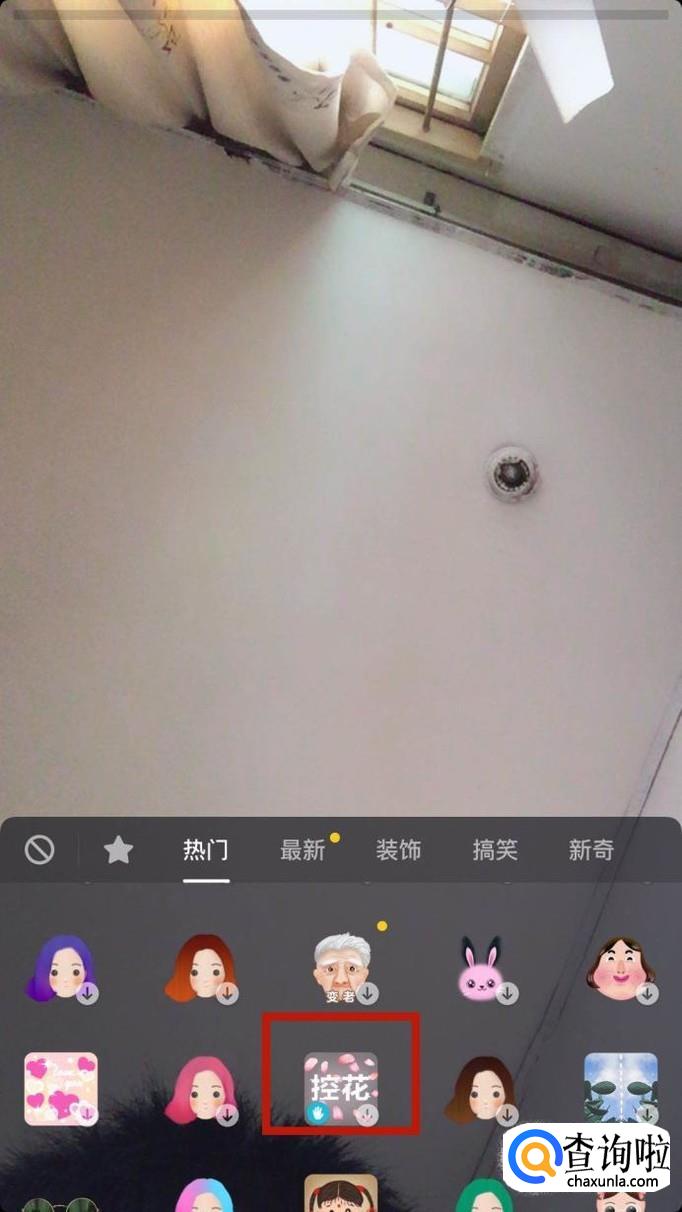Choose the chubby-cheeked brown-haired woman sticker
Image resolution: width=682 pixels, height=1212 pixels.
pos(621,969)
